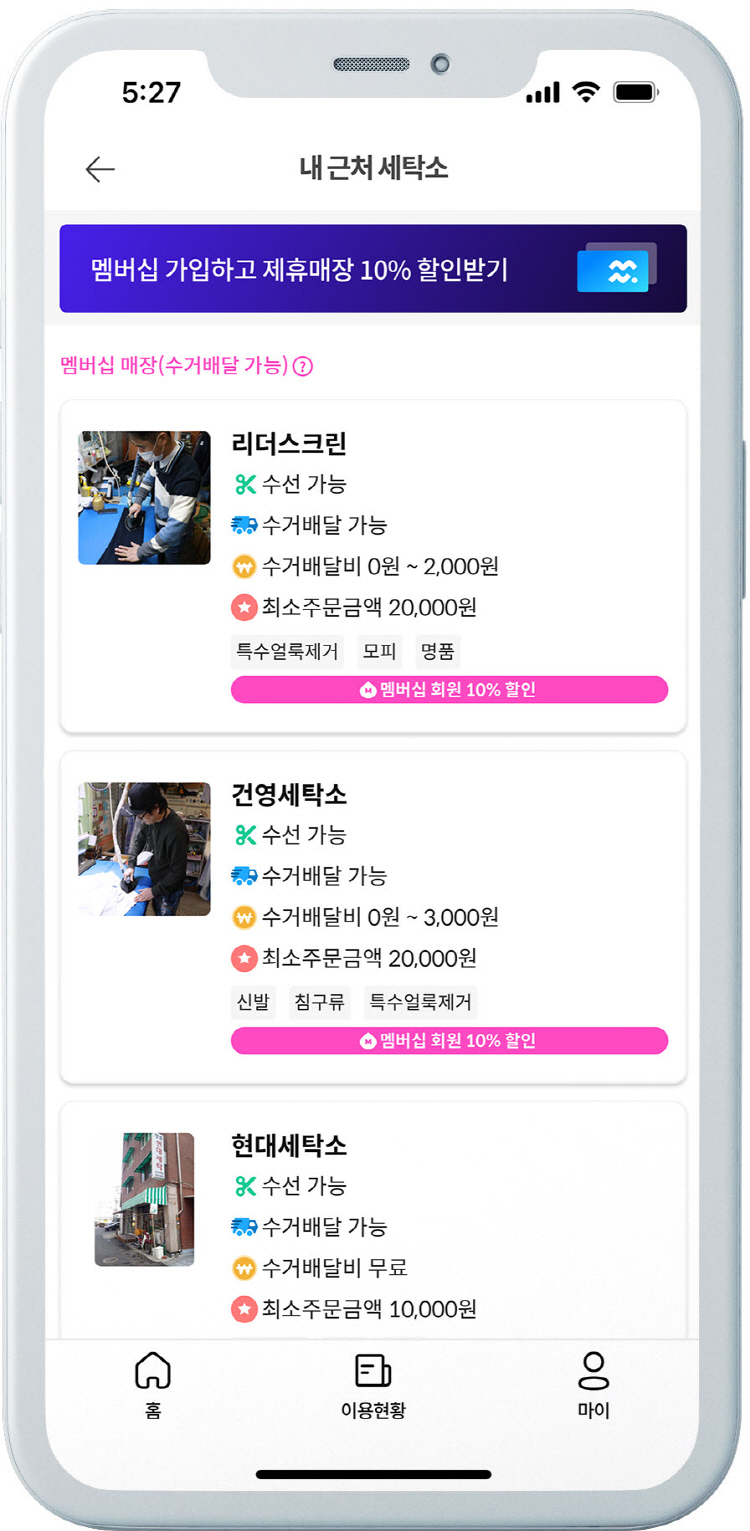Switch to the 홈 tab
Image resolution: width=750 pixels, height=1531 pixels.
(153, 1385)
